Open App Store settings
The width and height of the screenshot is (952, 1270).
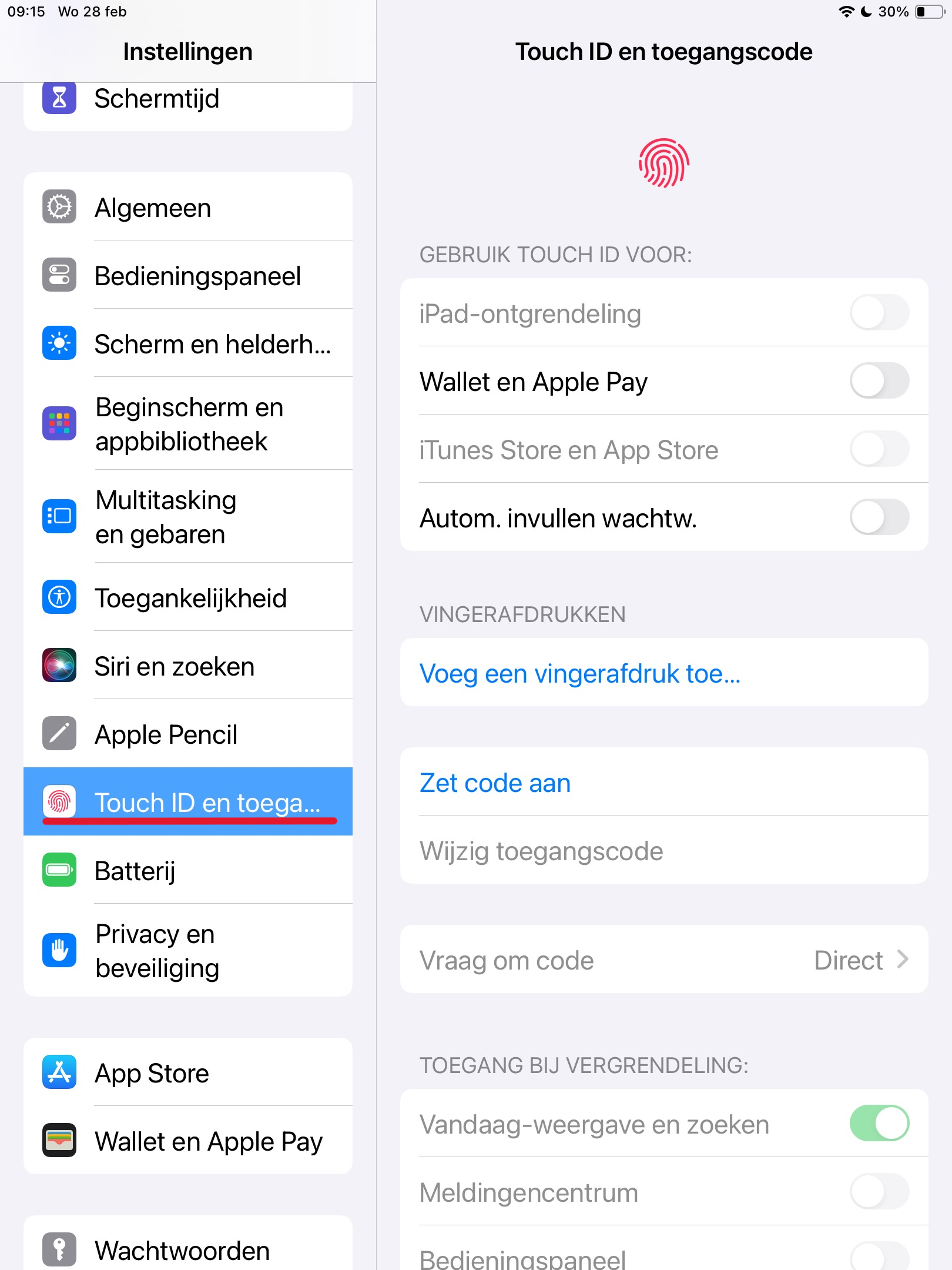(188, 1073)
